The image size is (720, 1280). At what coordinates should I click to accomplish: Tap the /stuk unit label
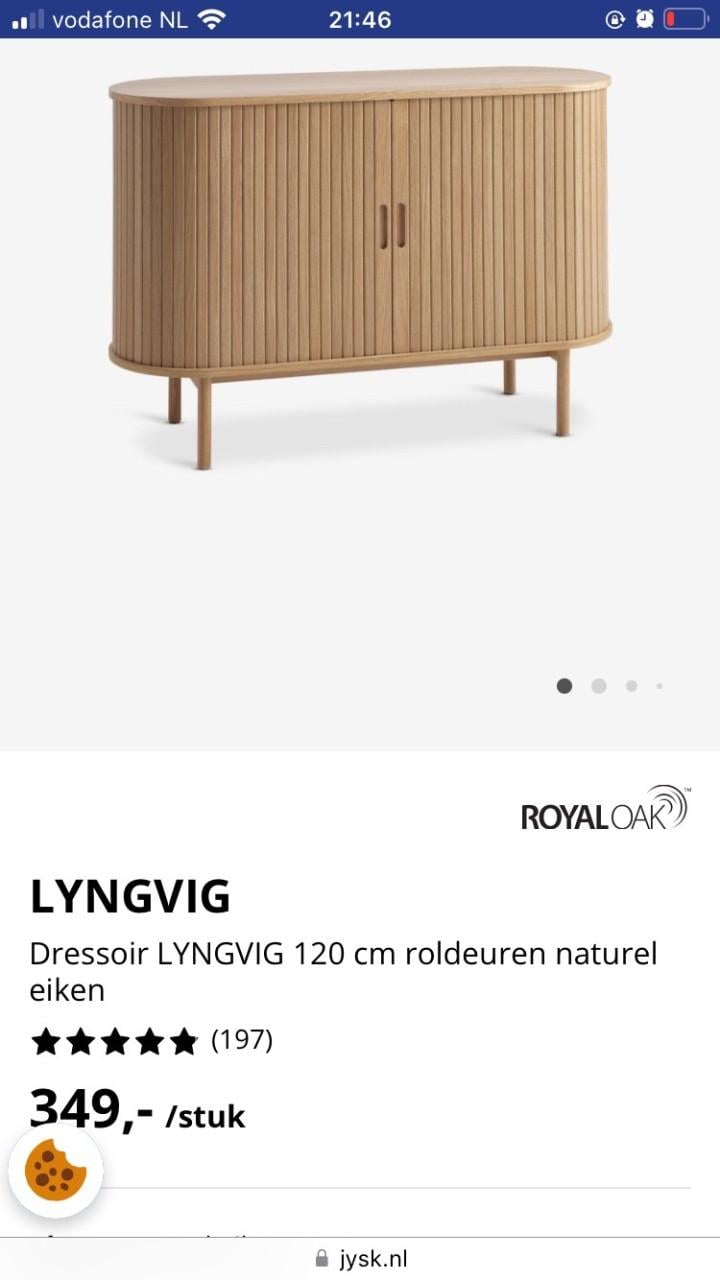pos(204,1116)
